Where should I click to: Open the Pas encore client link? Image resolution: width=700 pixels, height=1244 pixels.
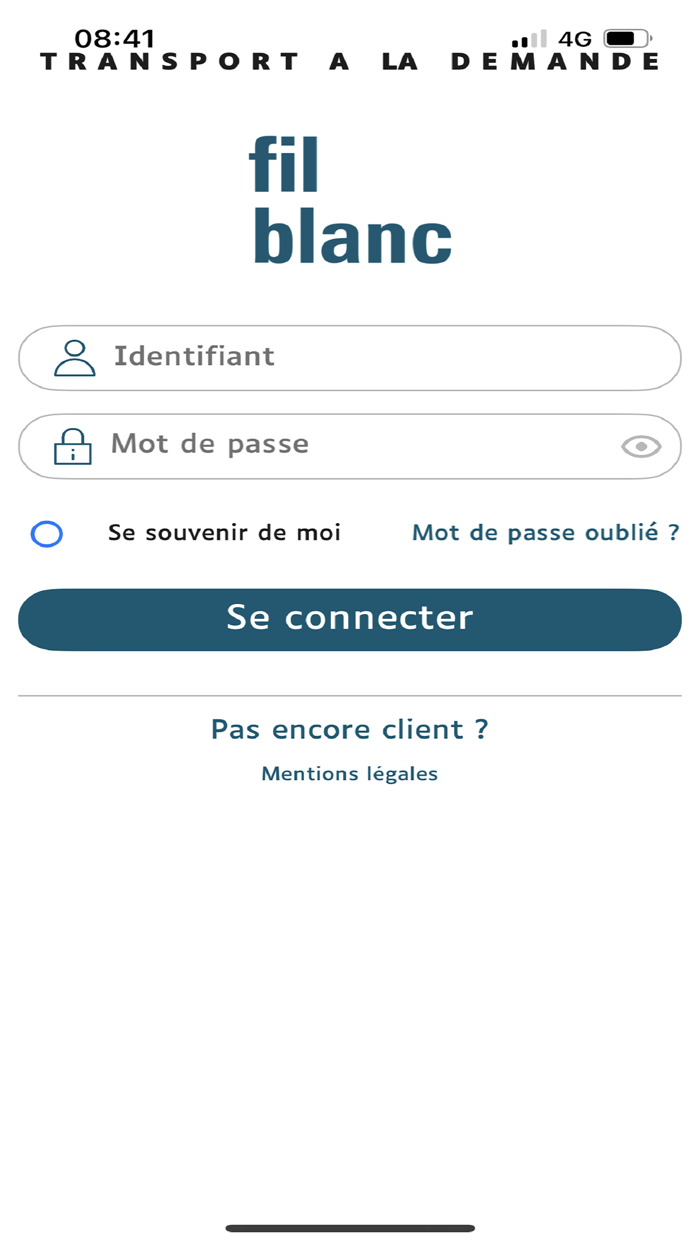[x=350, y=729]
